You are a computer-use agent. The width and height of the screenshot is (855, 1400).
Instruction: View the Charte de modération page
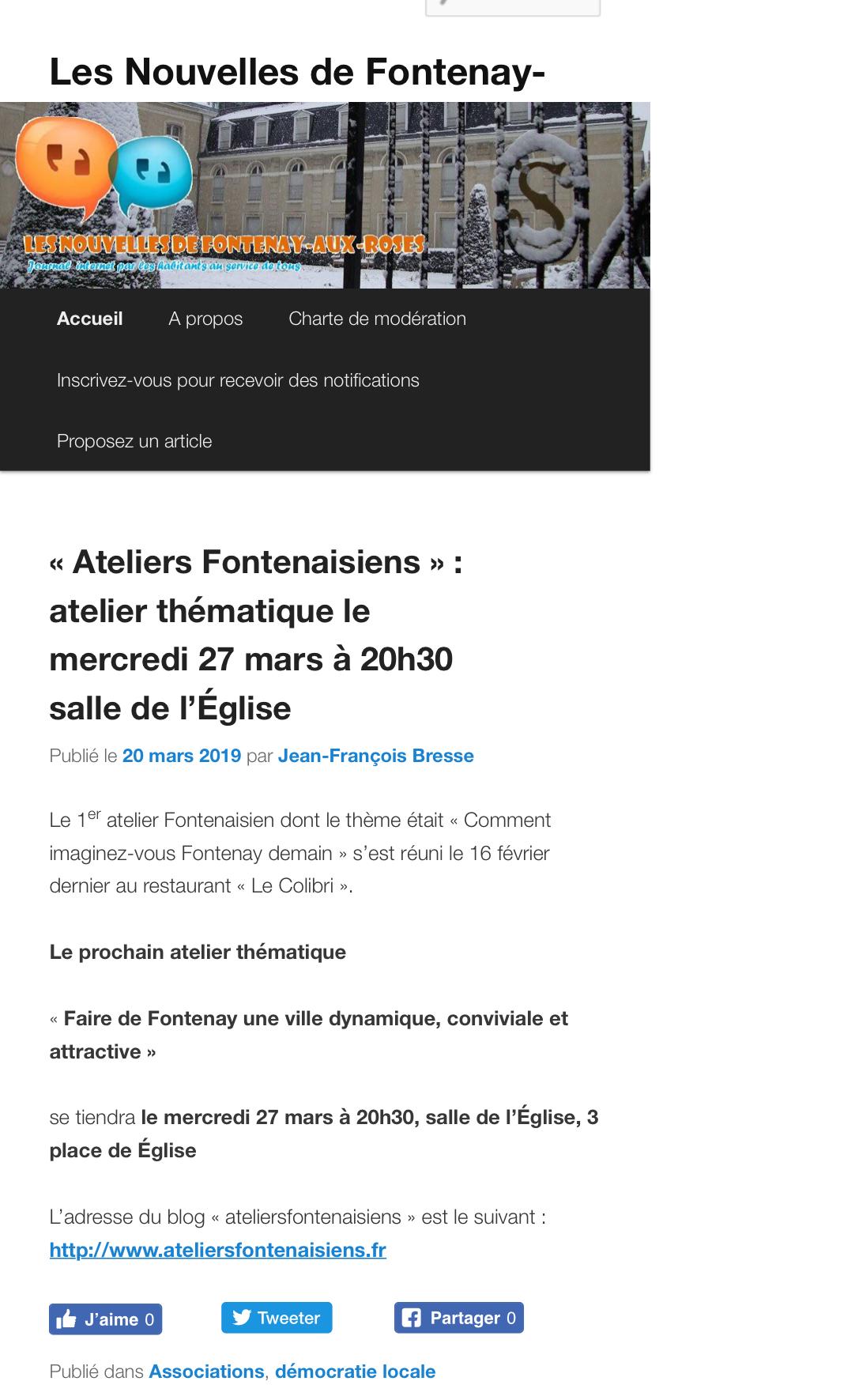pos(377,319)
